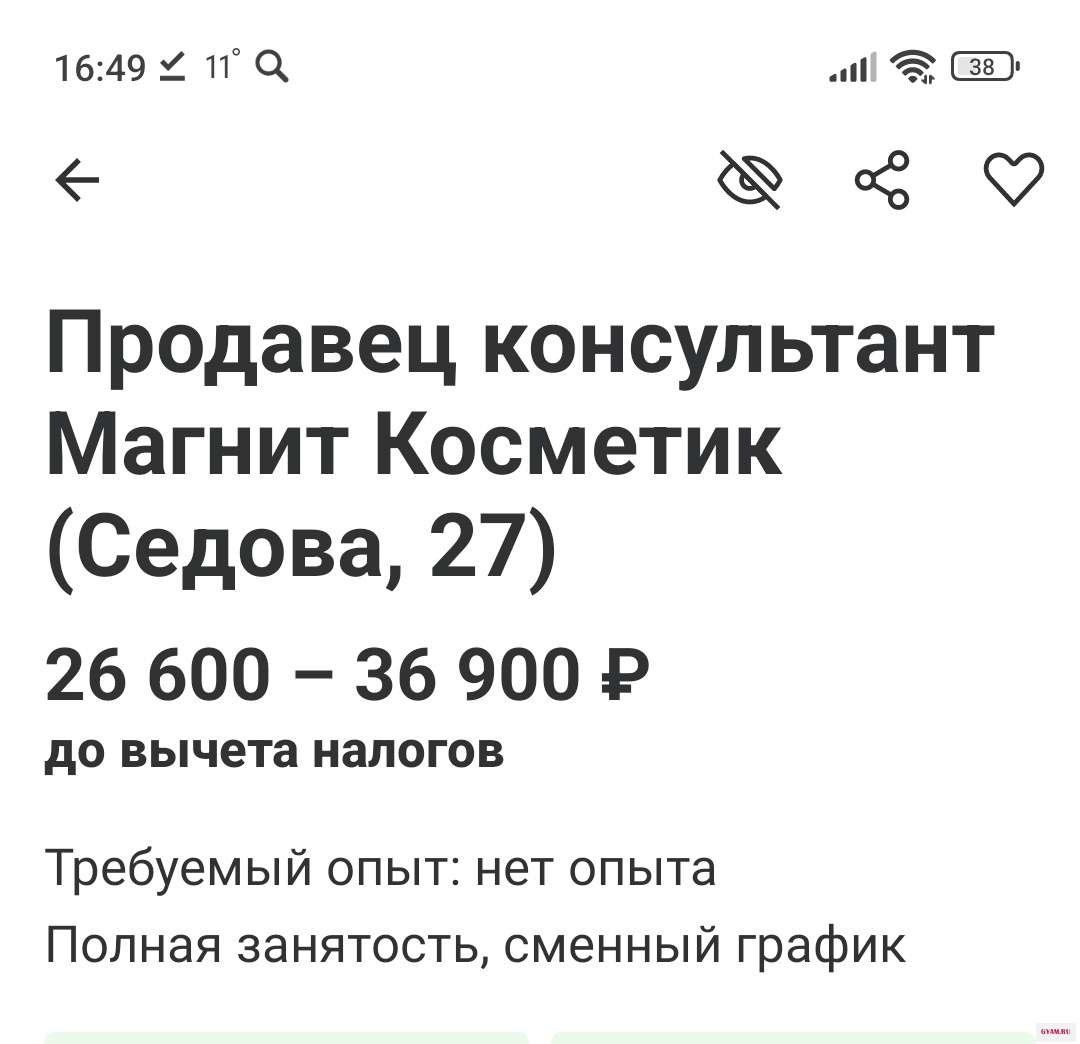Go back using the arrow
This screenshot has height=1044, width=1080.
pos(77,181)
